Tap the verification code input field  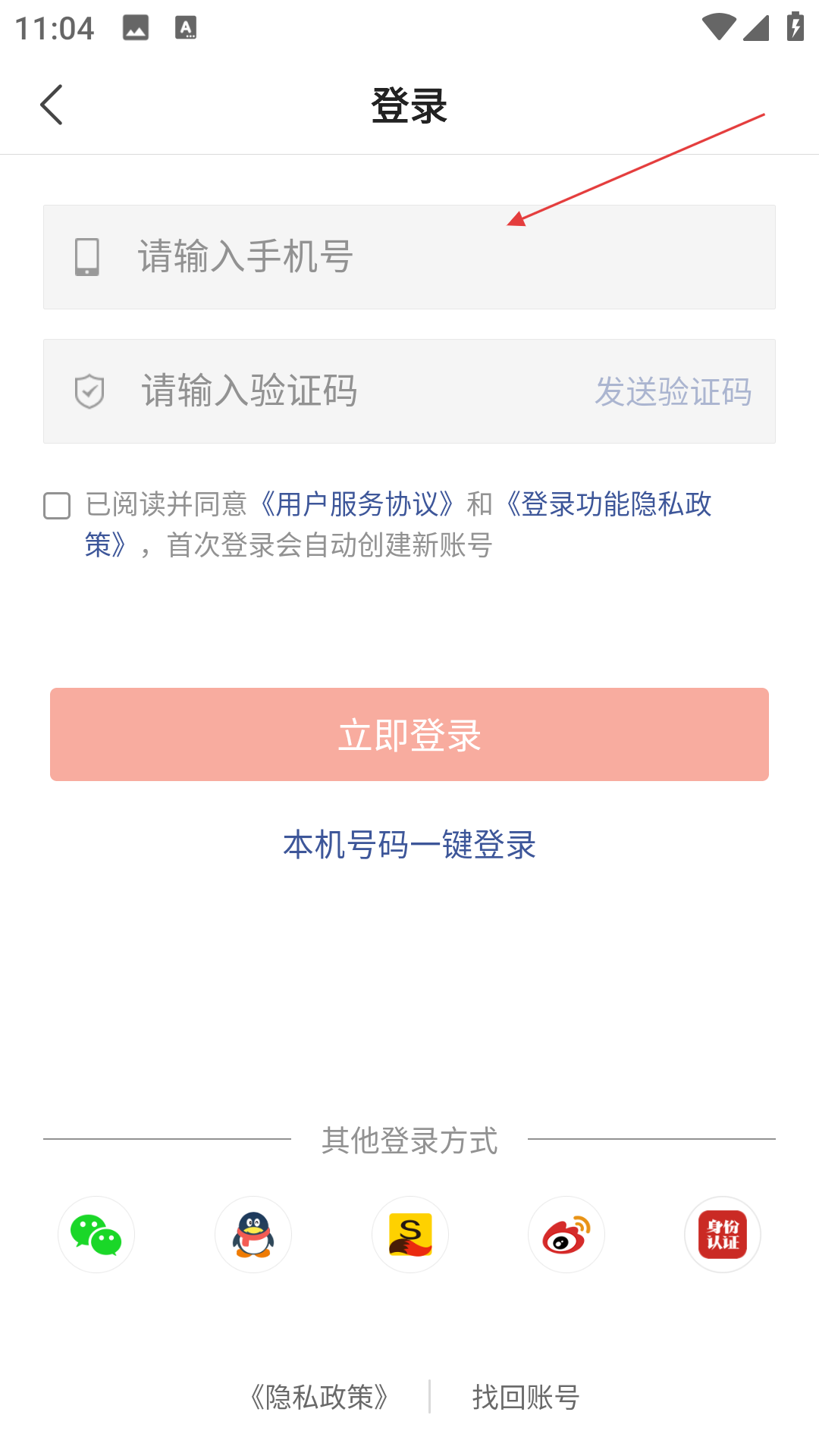click(x=318, y=391)
